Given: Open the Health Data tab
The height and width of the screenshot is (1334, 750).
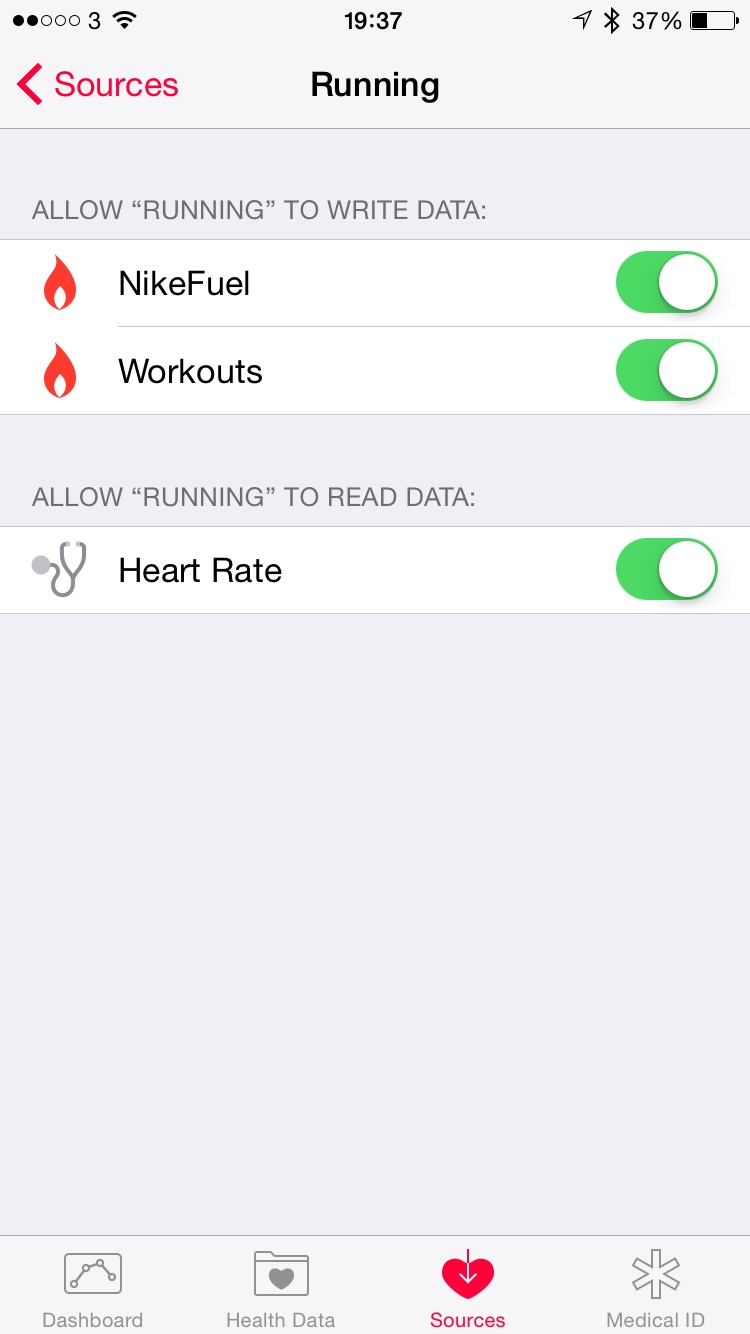Looking at the screenshot, I should click(280, 1289).
